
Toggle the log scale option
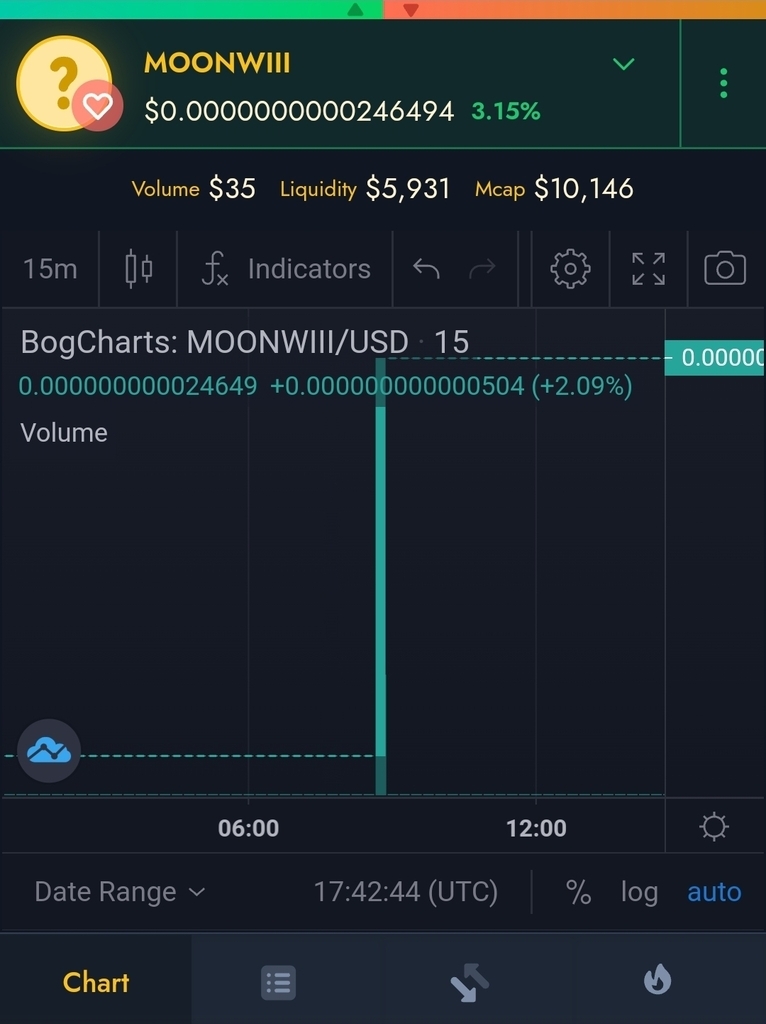pyautogui.click(x=639, y=892)
